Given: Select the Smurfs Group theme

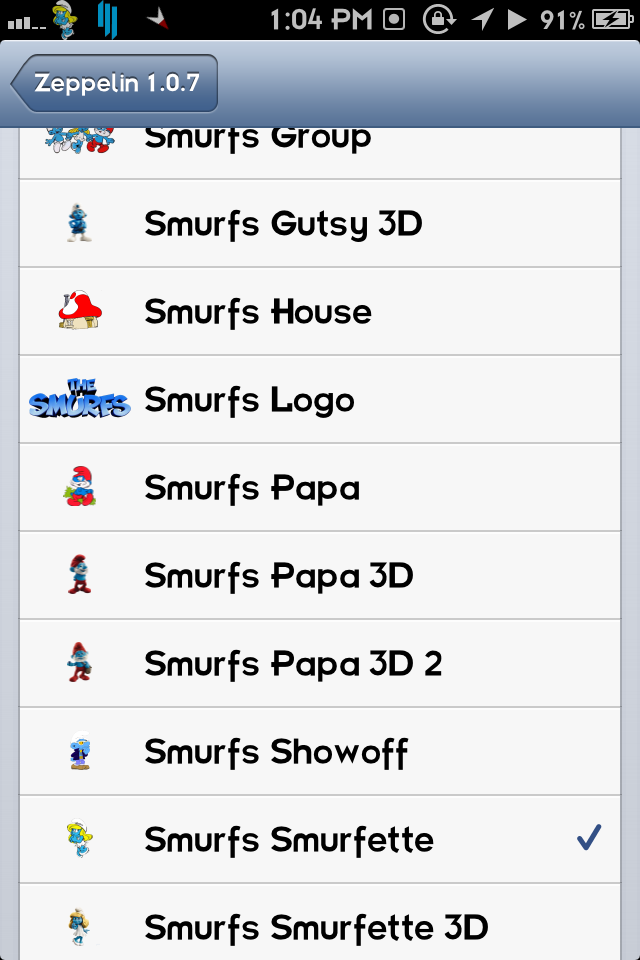Looking at the screenshot, I should [320, 153].
